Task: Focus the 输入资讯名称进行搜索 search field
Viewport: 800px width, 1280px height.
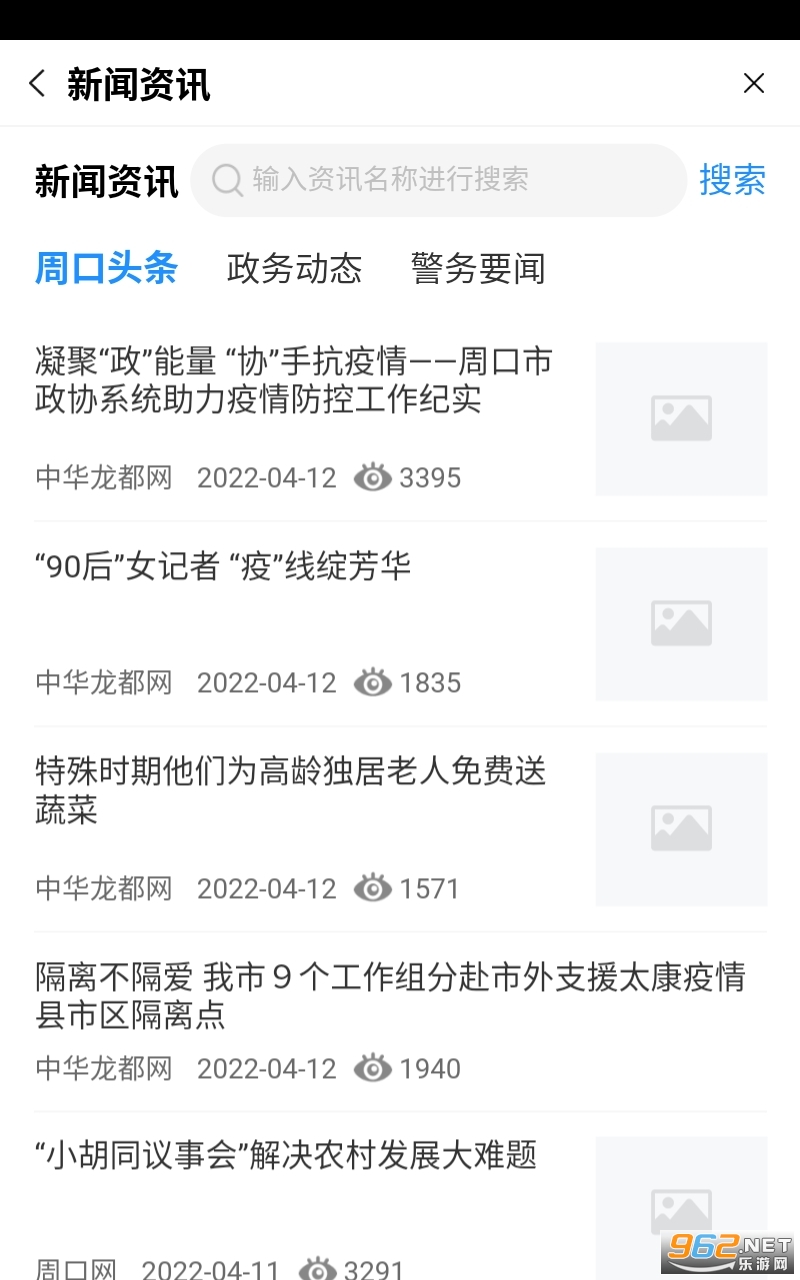Action: 438,180
